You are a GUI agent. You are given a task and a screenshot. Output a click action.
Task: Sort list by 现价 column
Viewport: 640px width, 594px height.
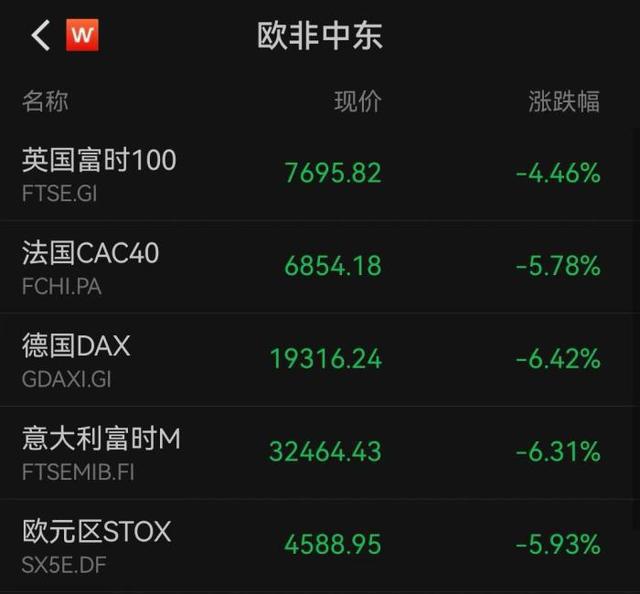[357, 101]
